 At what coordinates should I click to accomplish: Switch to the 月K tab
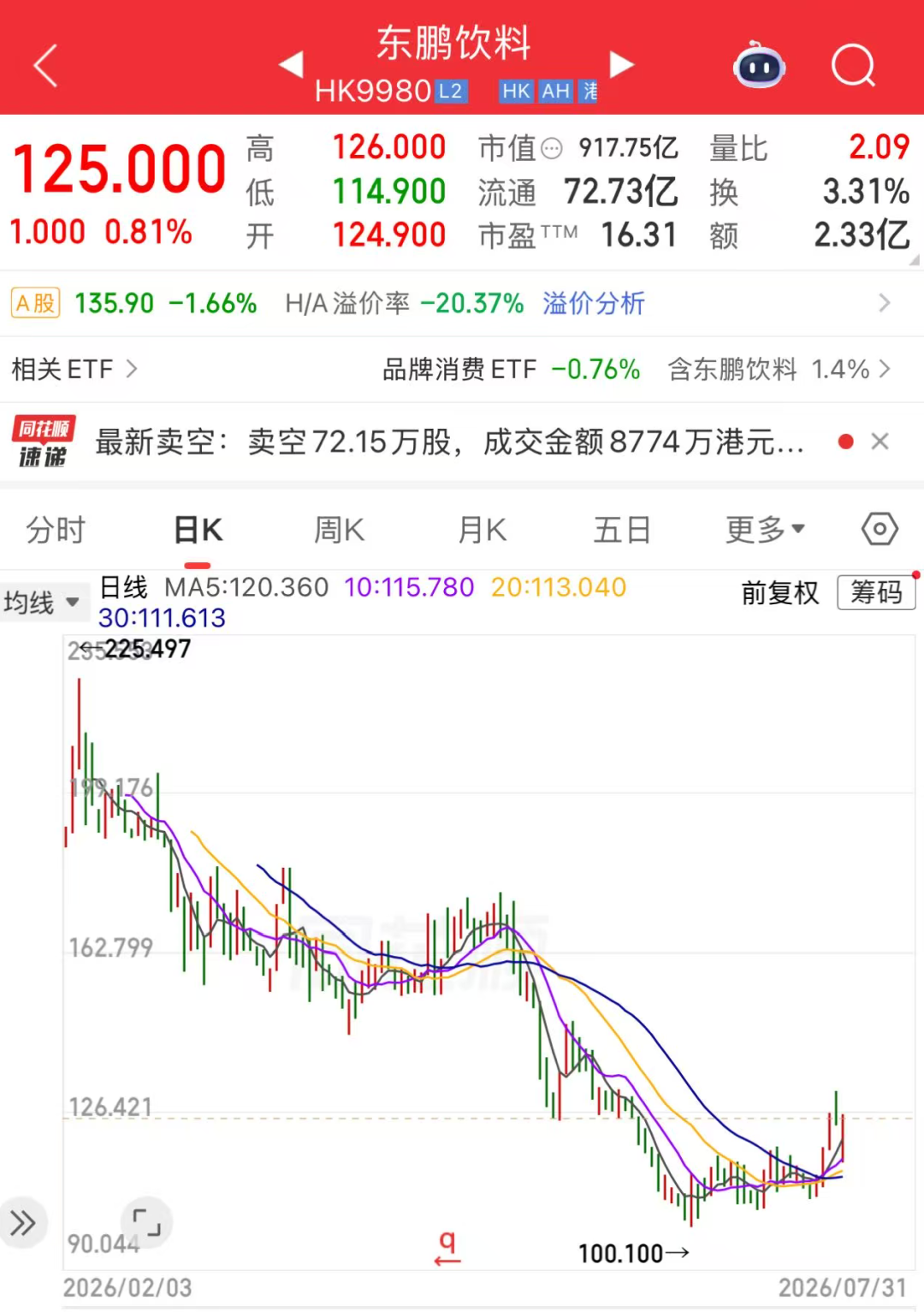483,530
